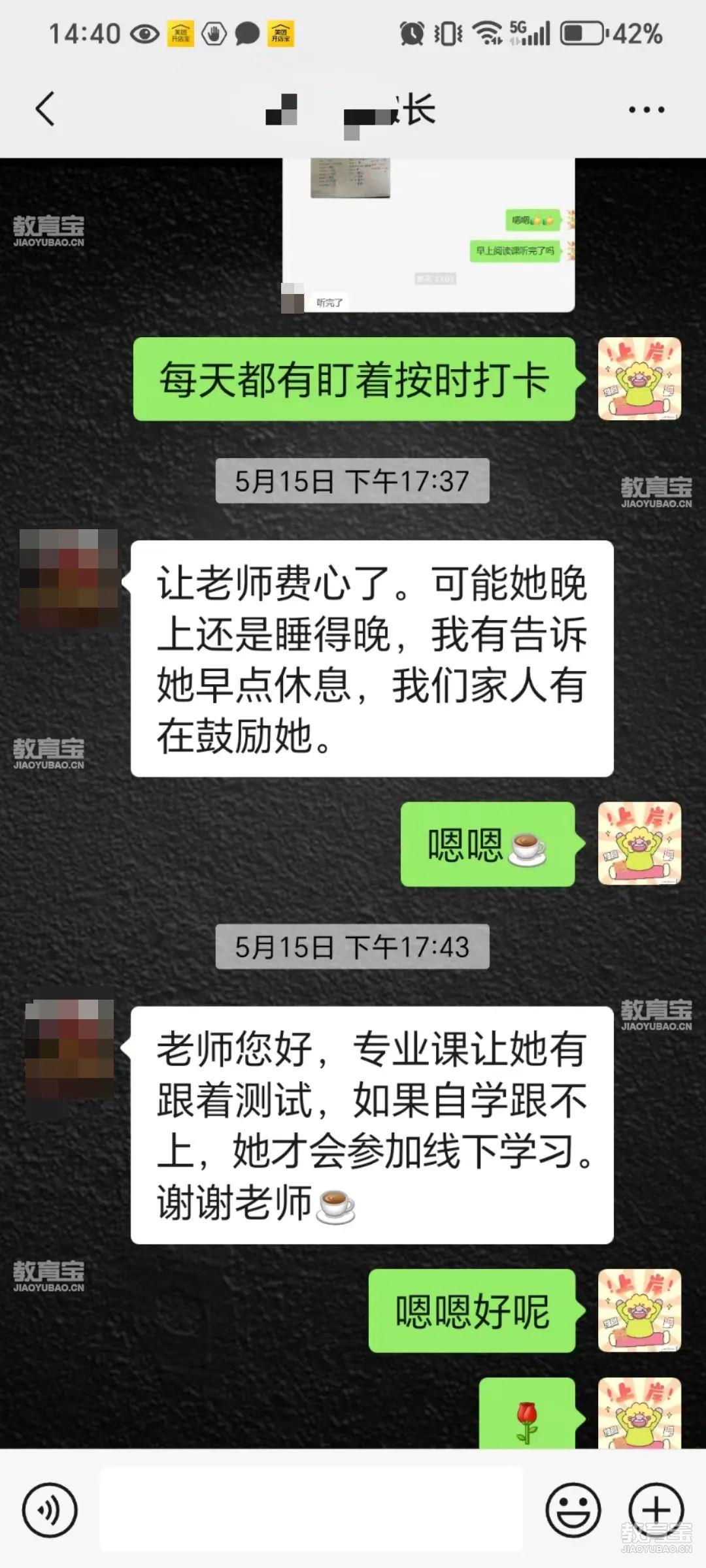The height and width of the screenshot is (1568, 706).
Task: Tap your avatar next to 每天都有盯着按时打卡
Action: [x=639, y=379]
